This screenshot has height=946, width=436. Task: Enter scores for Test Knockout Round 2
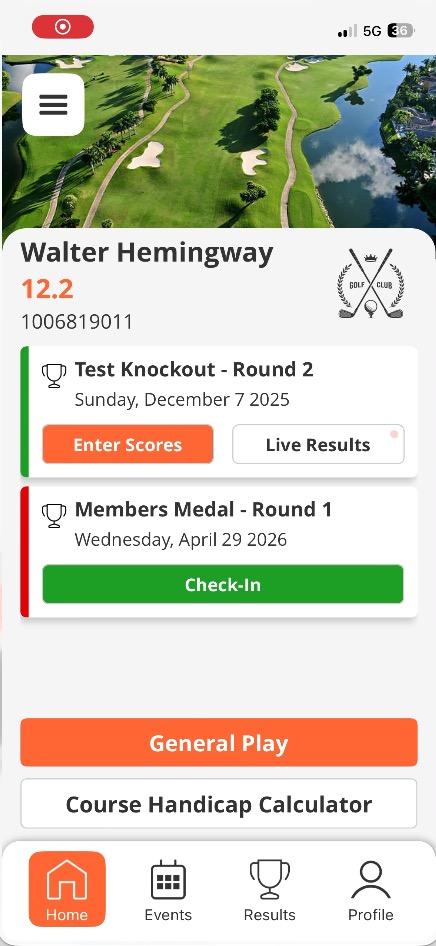(128, 445)
